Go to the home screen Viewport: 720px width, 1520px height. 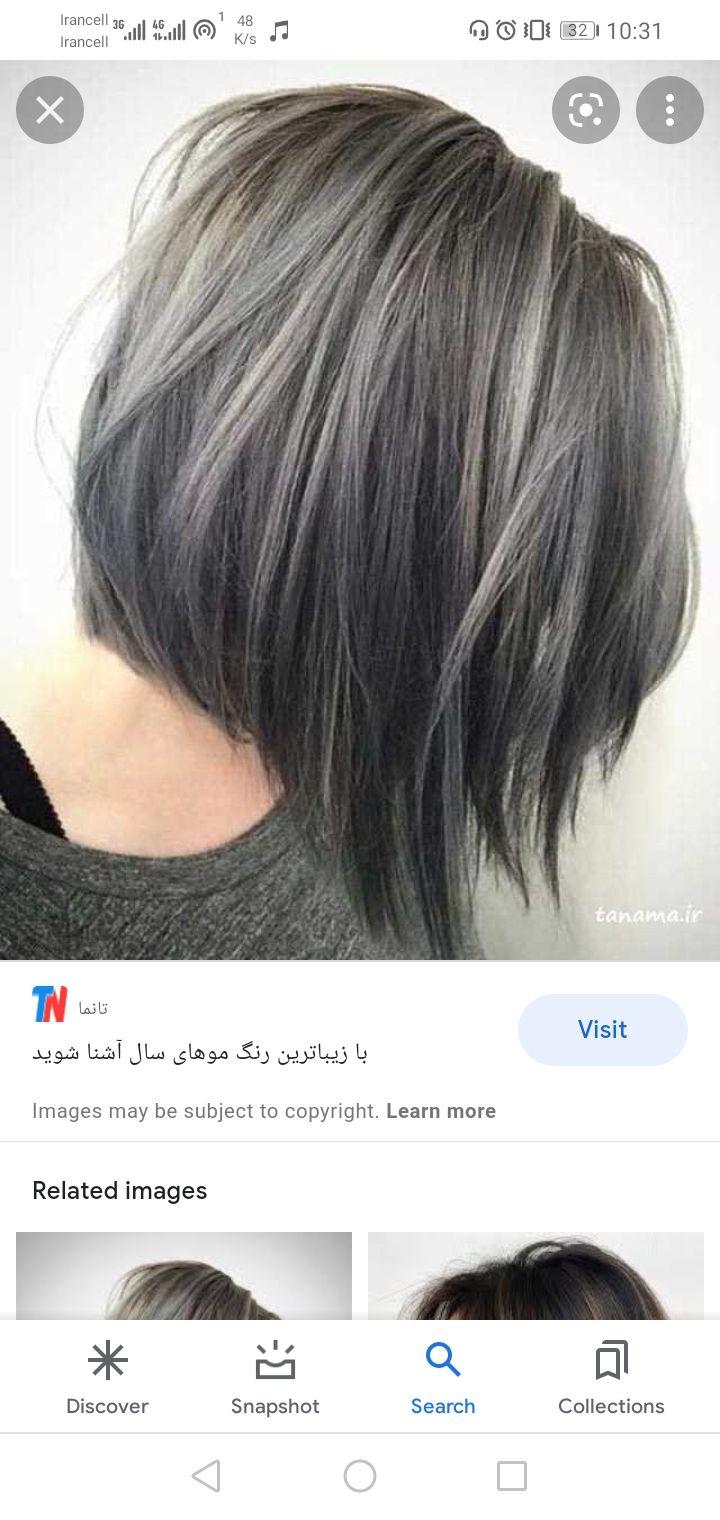[360, 1476]
